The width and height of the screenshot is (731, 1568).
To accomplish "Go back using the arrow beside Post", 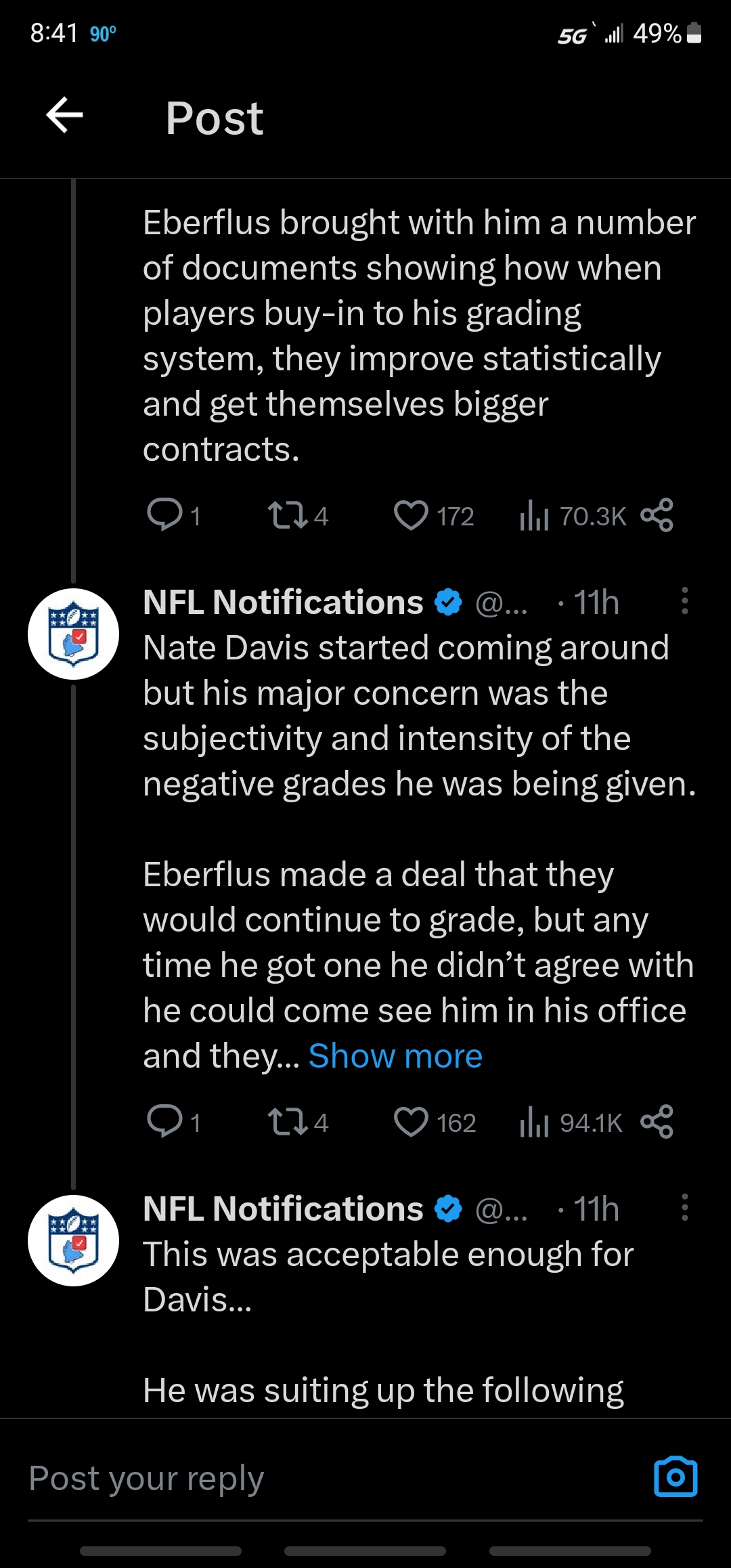I will click(64, 115).
